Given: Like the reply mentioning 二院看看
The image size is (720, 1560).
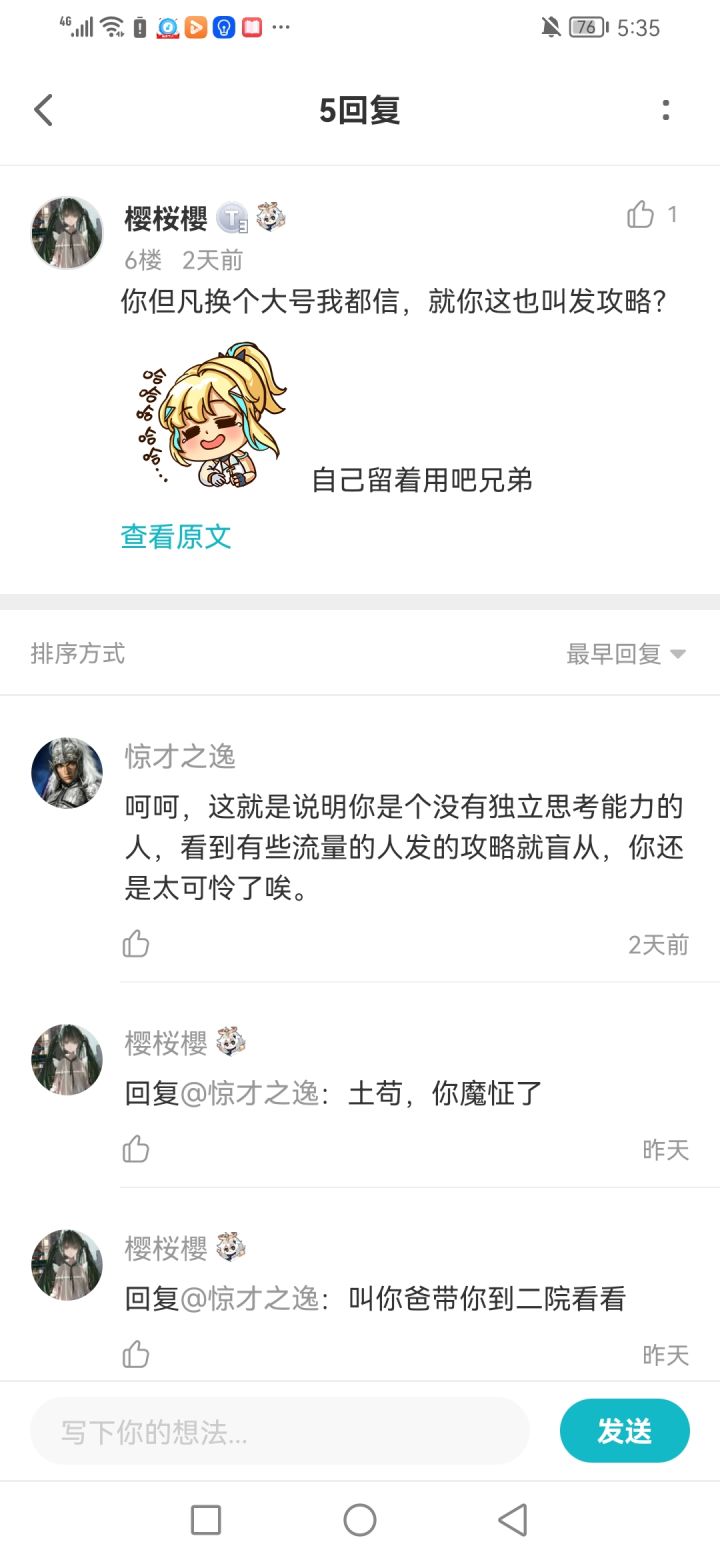Looking at the screenshot, I should 136,1354.
